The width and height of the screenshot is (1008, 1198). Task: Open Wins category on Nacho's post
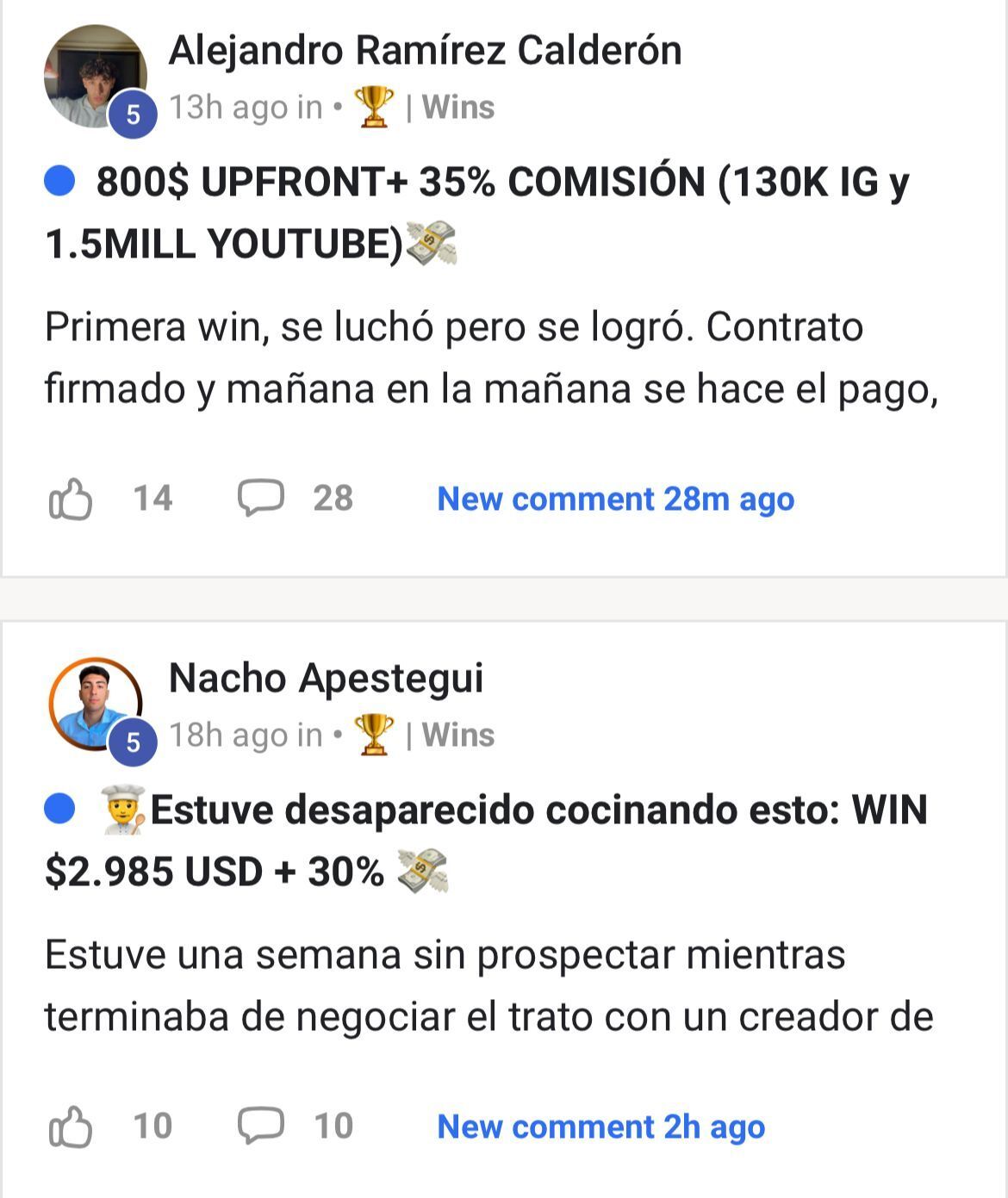457,736
